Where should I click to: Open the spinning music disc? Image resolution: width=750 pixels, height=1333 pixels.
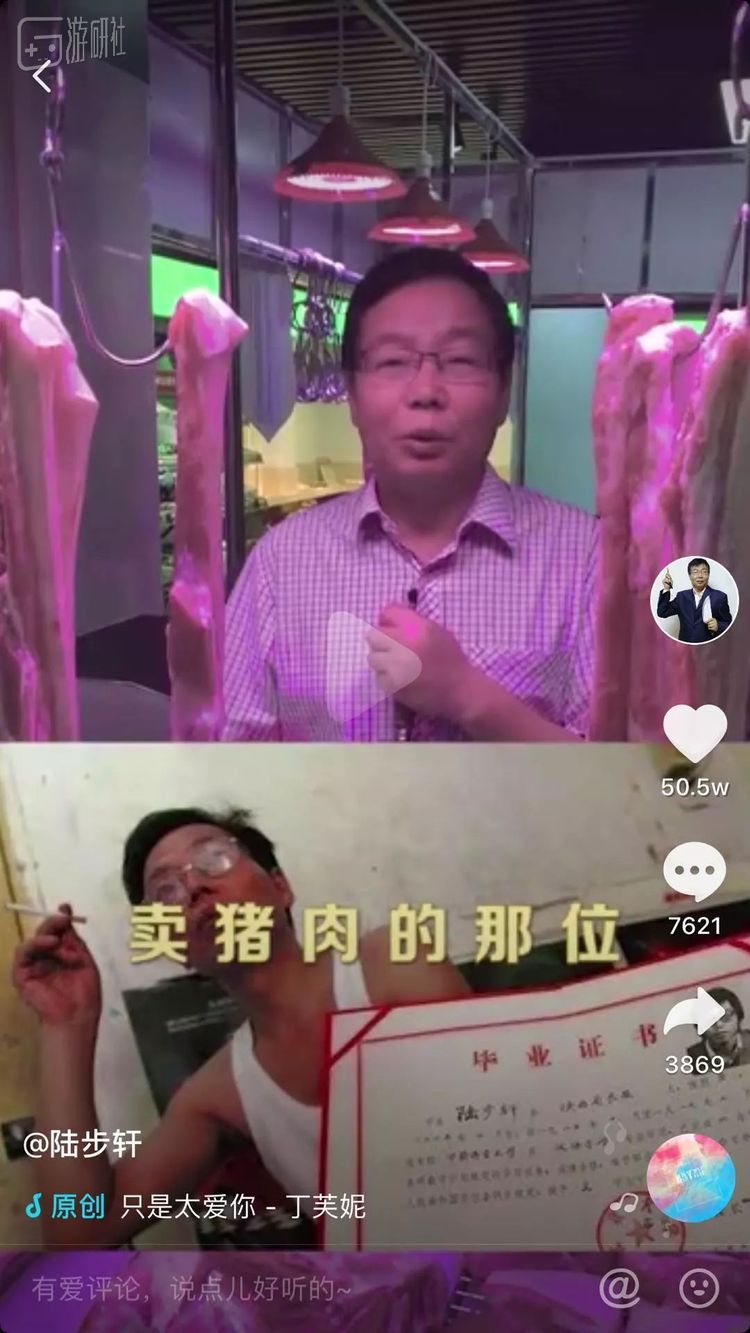click(690, 1178)
